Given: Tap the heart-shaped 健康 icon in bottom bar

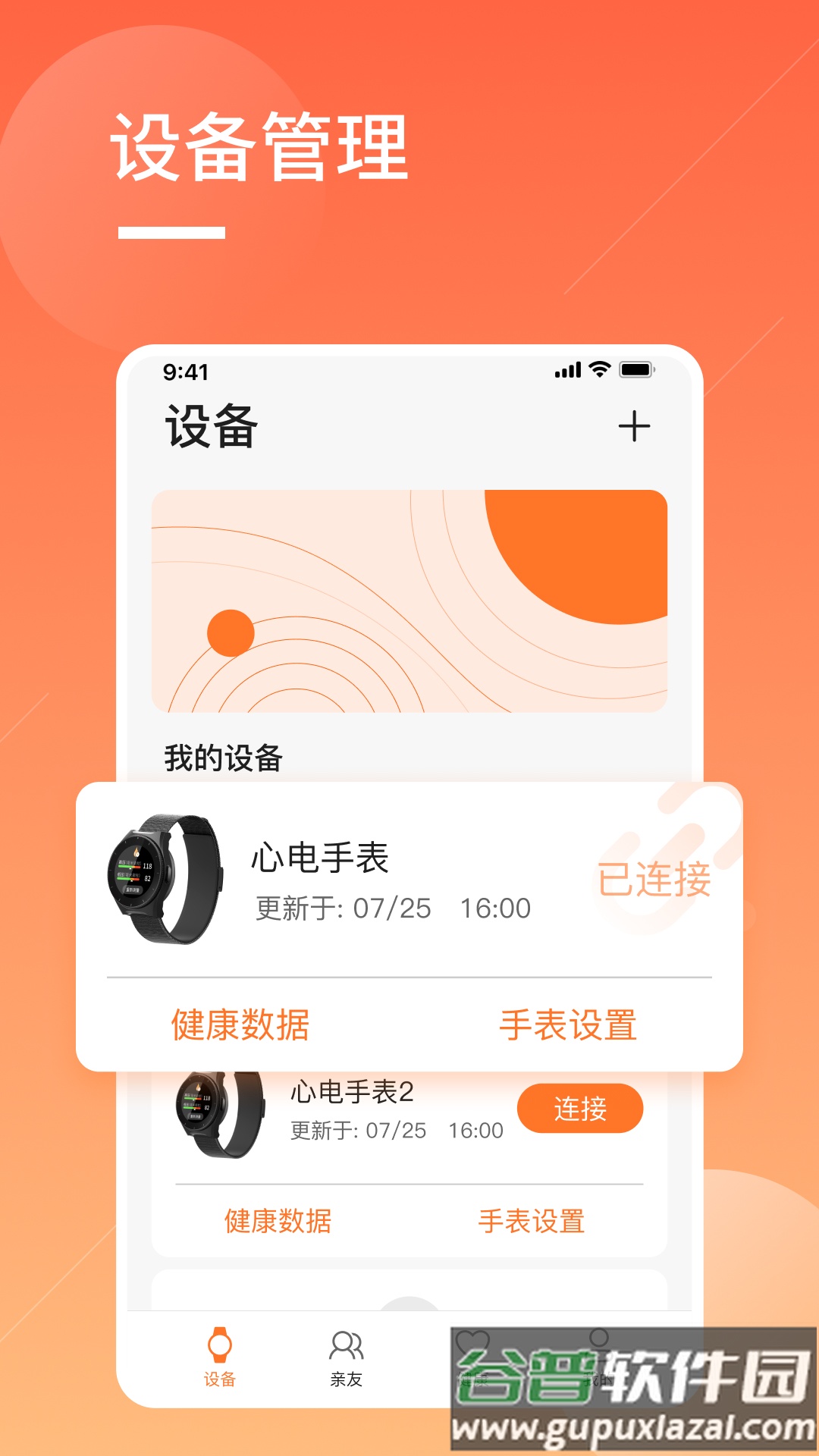Looking at the screenshot, I should coord(472,1338).
